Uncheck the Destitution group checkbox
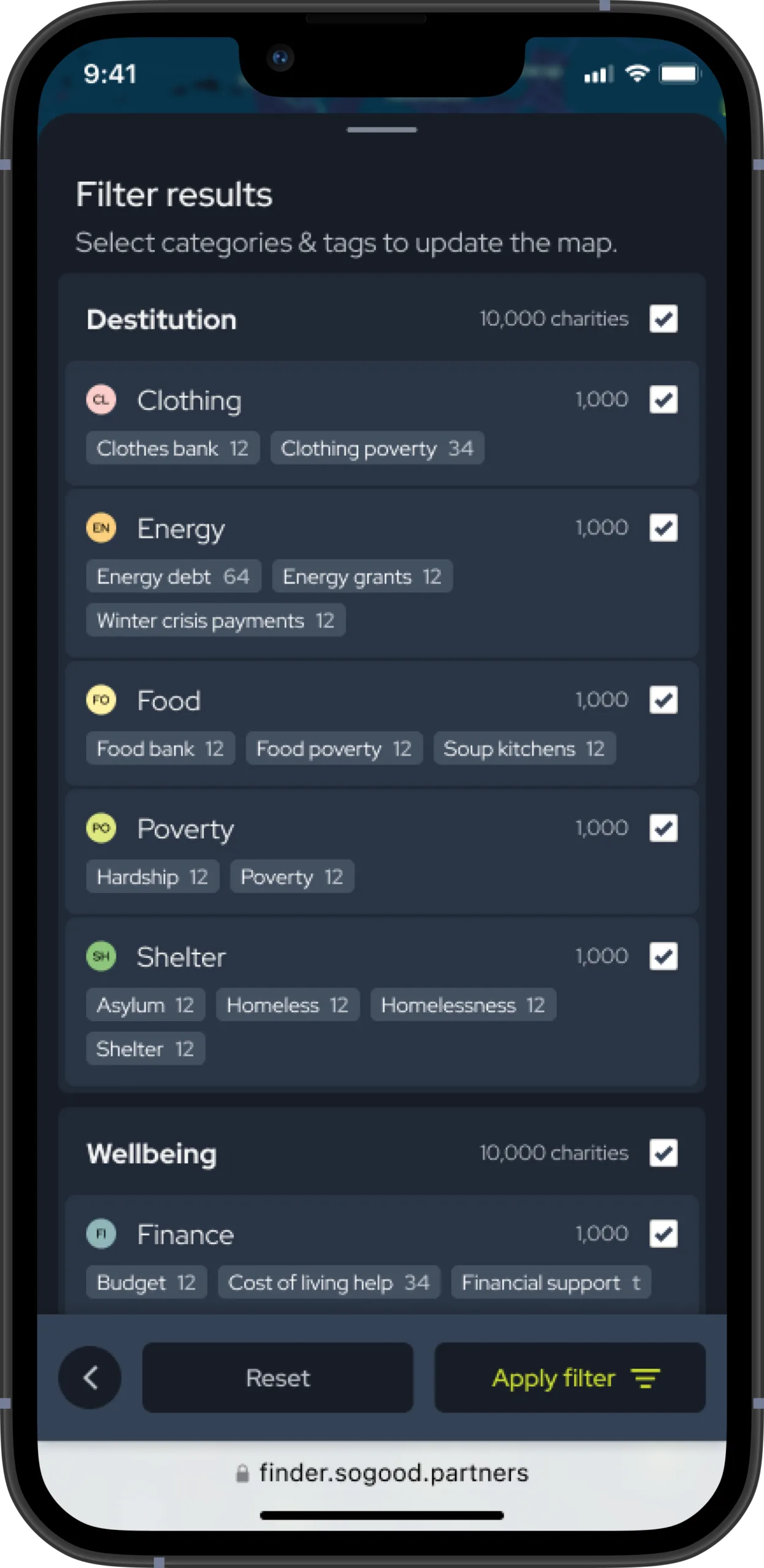Screen dimensions: 764x1568 click(663, 319)
